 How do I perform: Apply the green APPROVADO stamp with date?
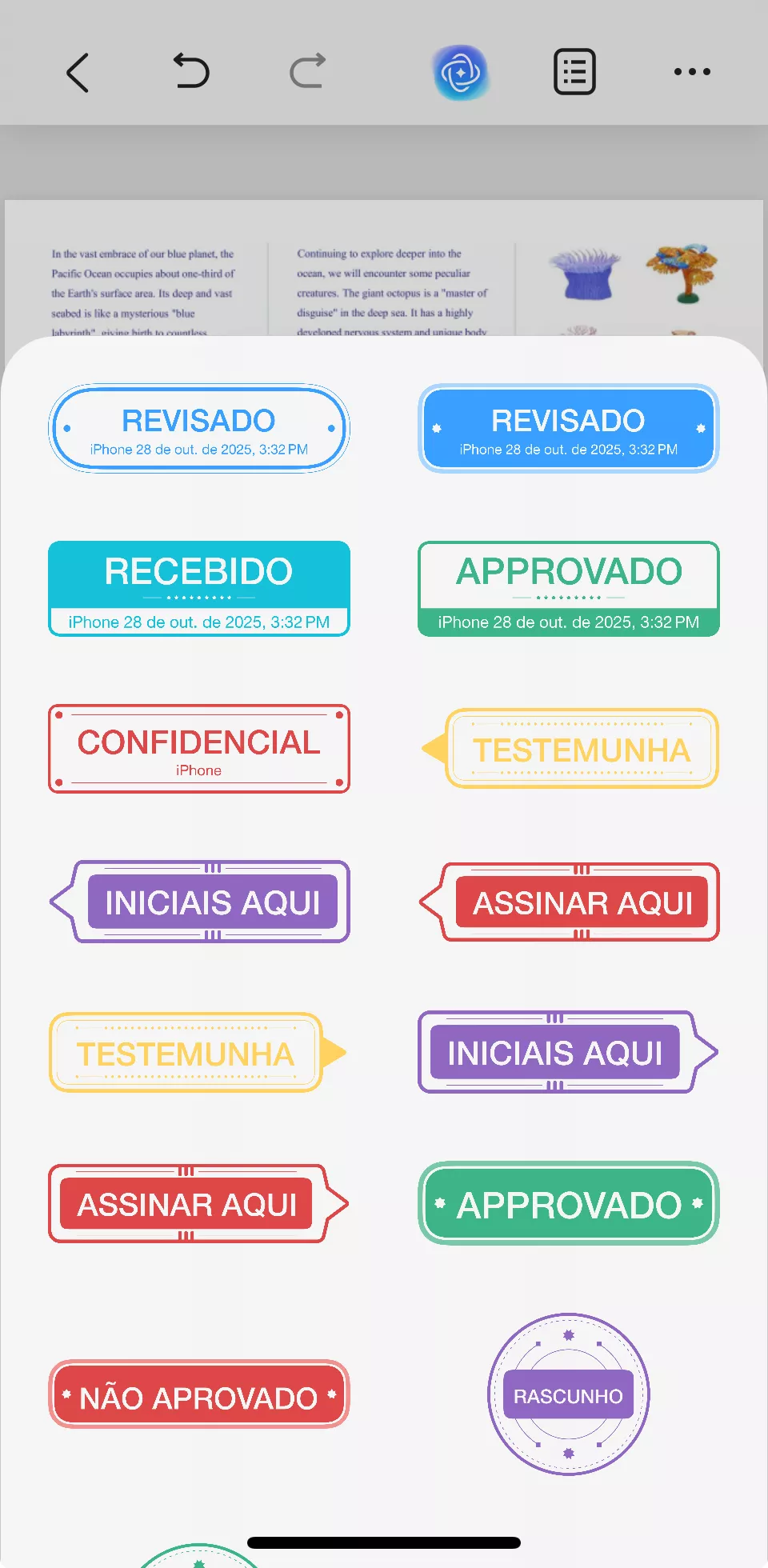pyautogui.click(x=568, y=589)
